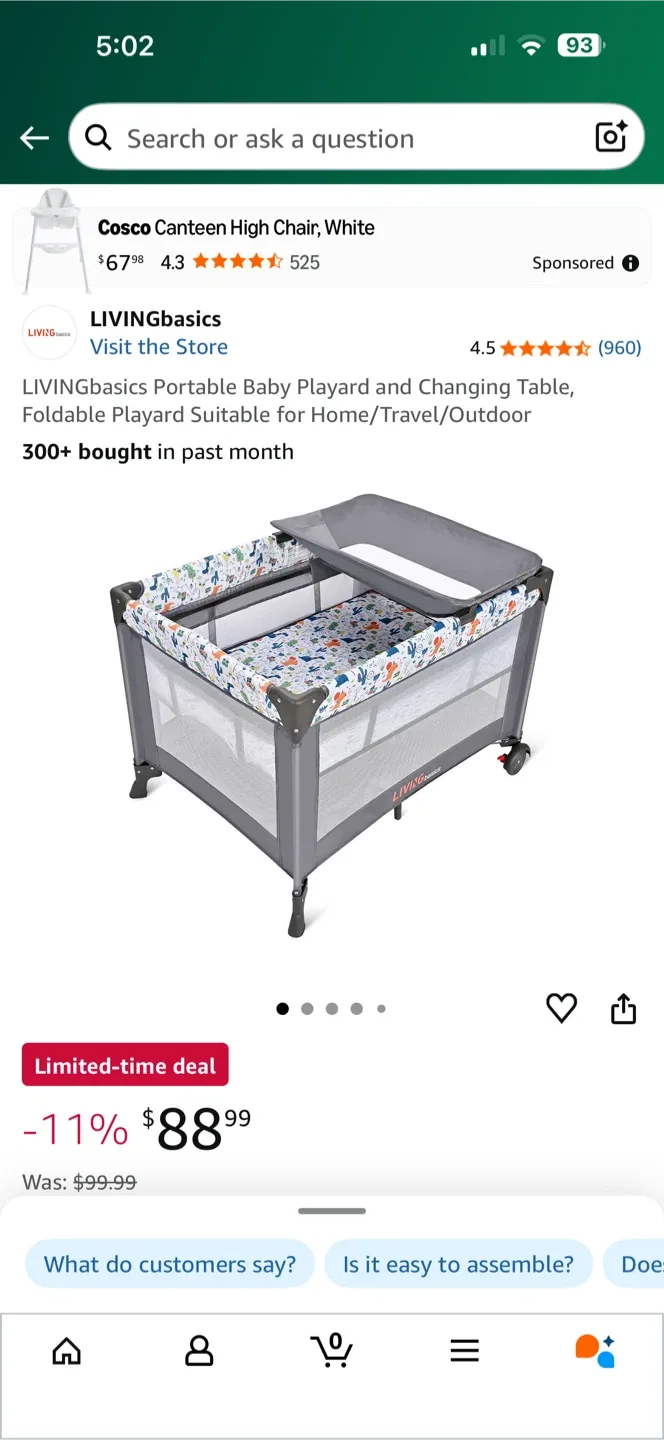
Task: Add playard to wish list with heart
Action: coord(562,1008)
